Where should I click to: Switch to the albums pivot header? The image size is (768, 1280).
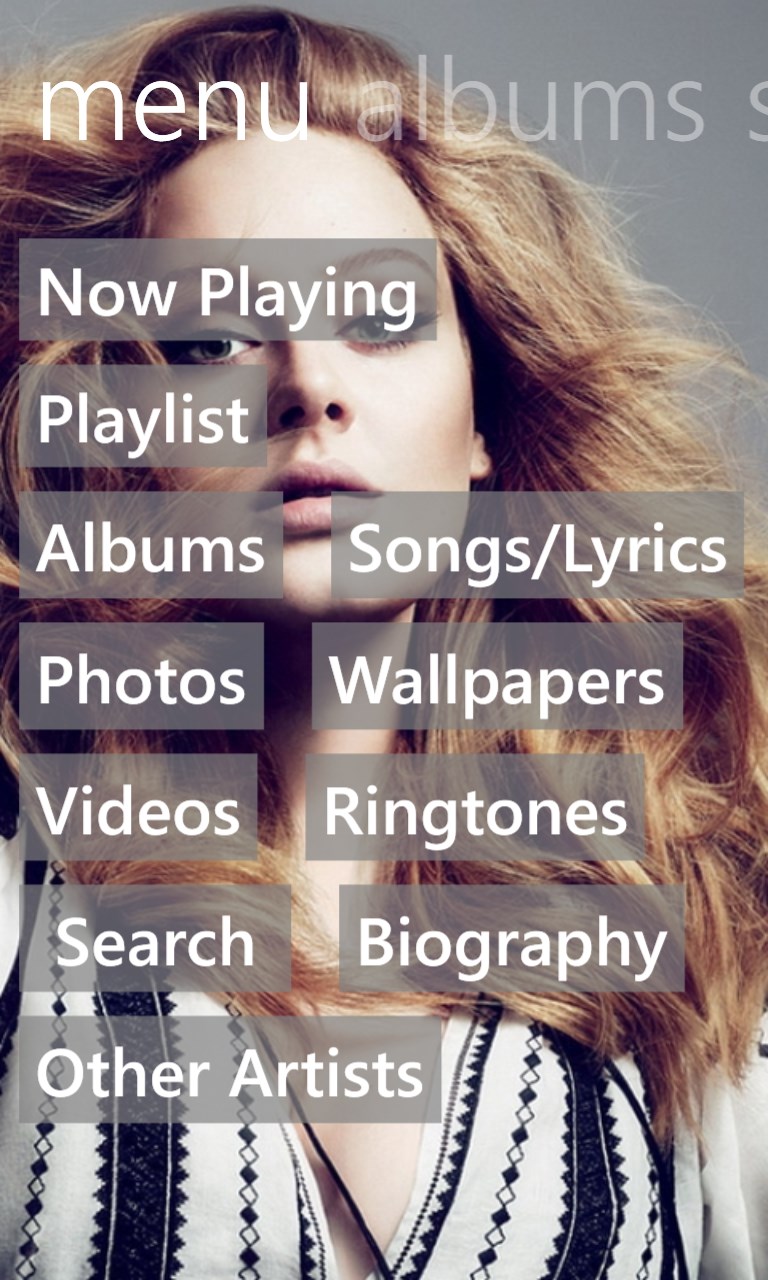(530, 105)
